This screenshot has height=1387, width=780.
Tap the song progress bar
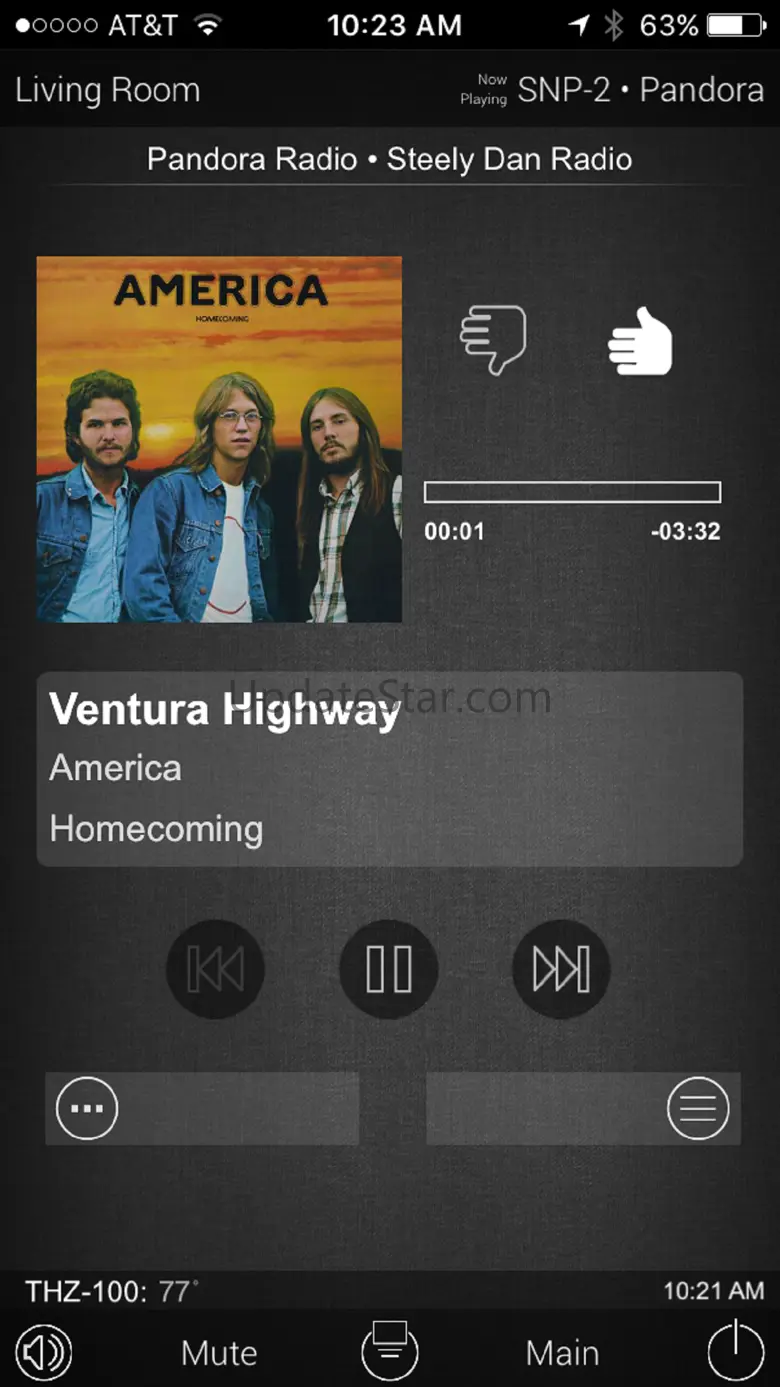(x=572, y=492)
